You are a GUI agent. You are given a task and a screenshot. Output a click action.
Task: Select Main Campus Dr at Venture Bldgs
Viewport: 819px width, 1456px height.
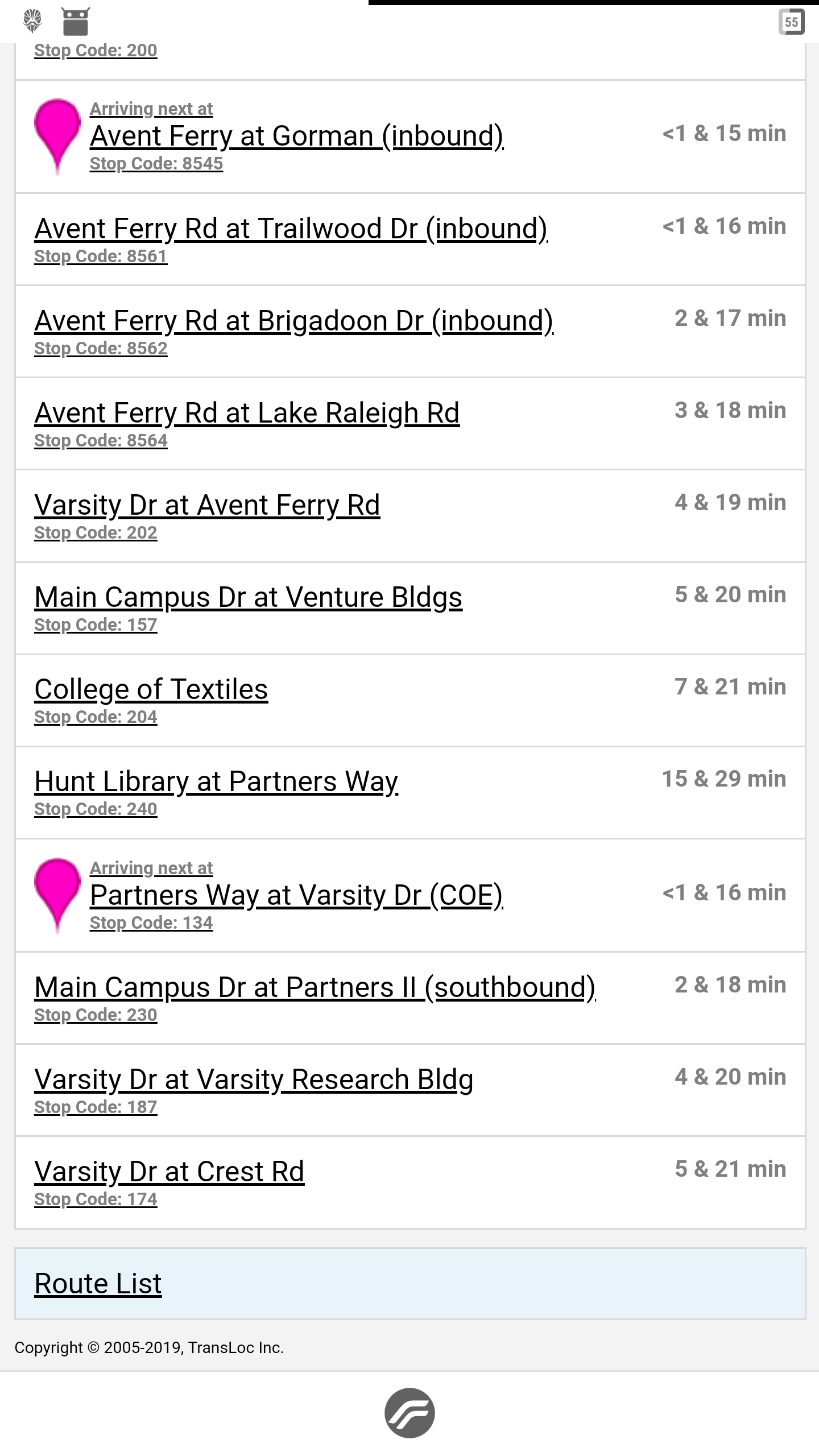[248, 598]
